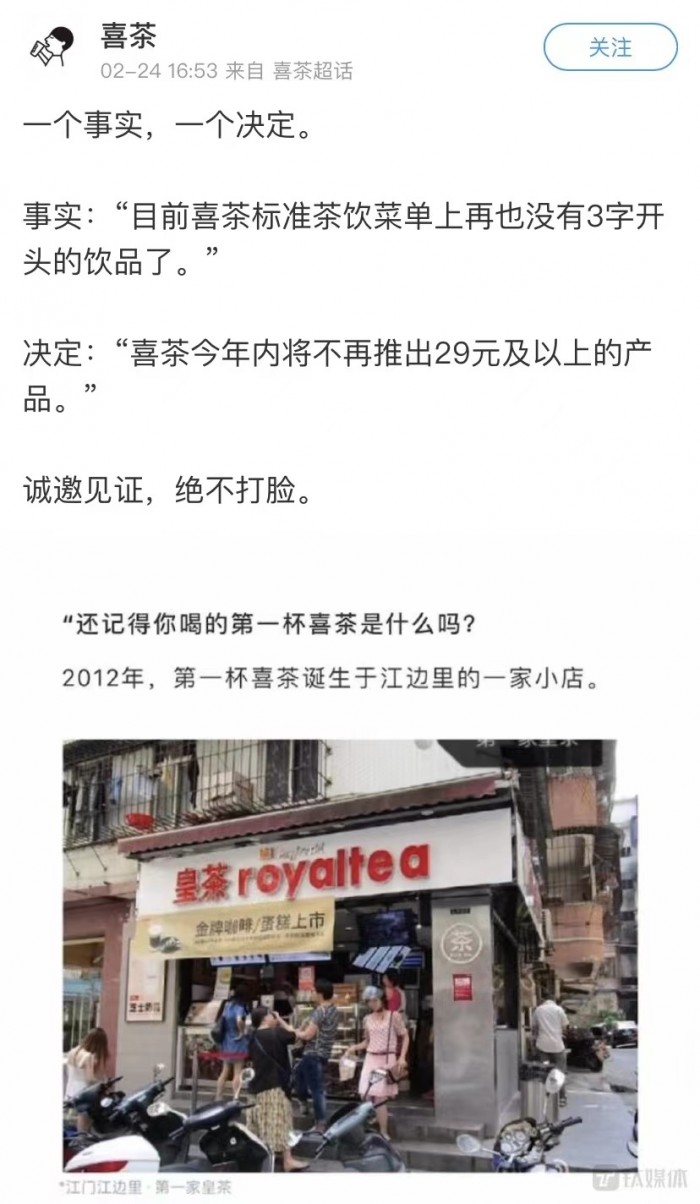700x1204 pixels.
Task: Open the 喜茶 account name
Action: pos(128,36)
